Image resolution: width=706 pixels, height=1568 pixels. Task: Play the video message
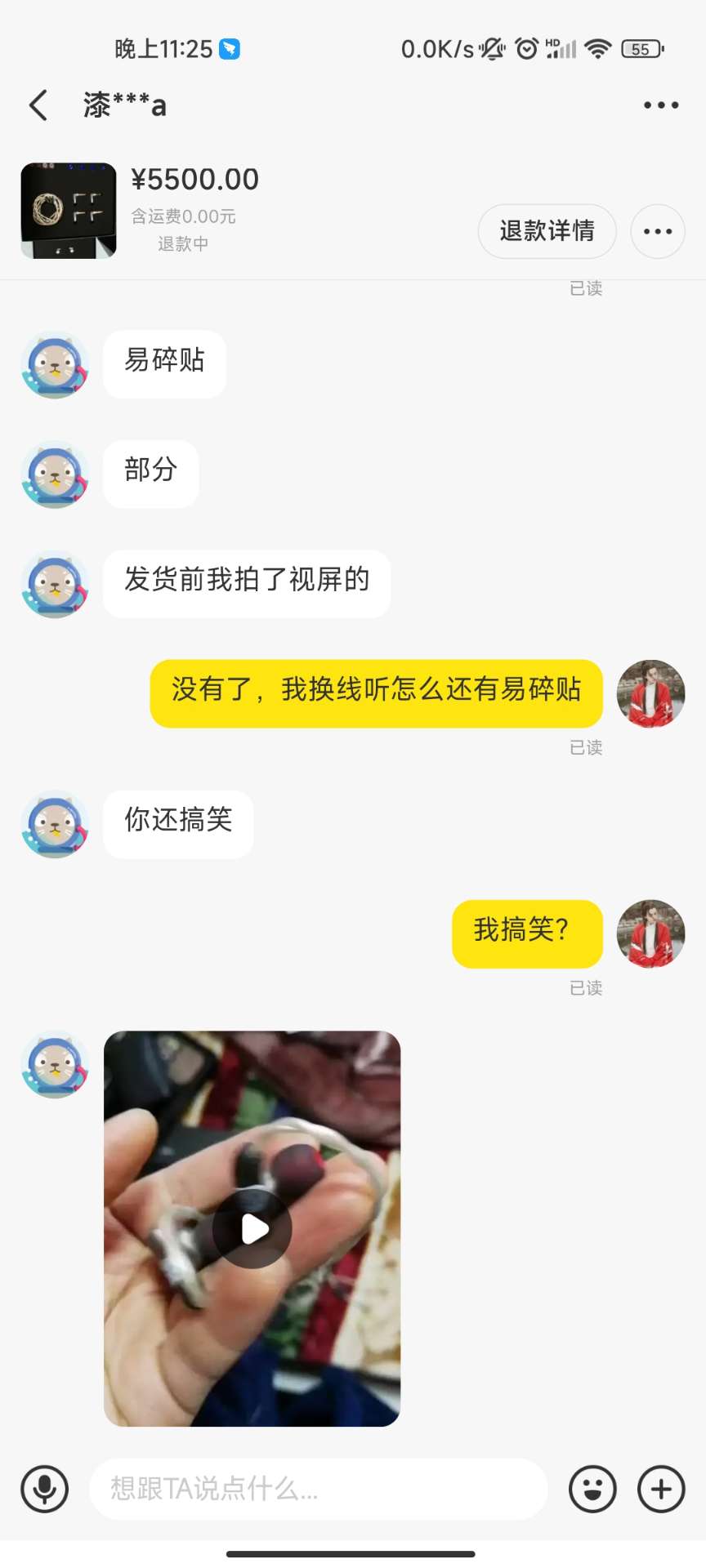(252, 1228)
